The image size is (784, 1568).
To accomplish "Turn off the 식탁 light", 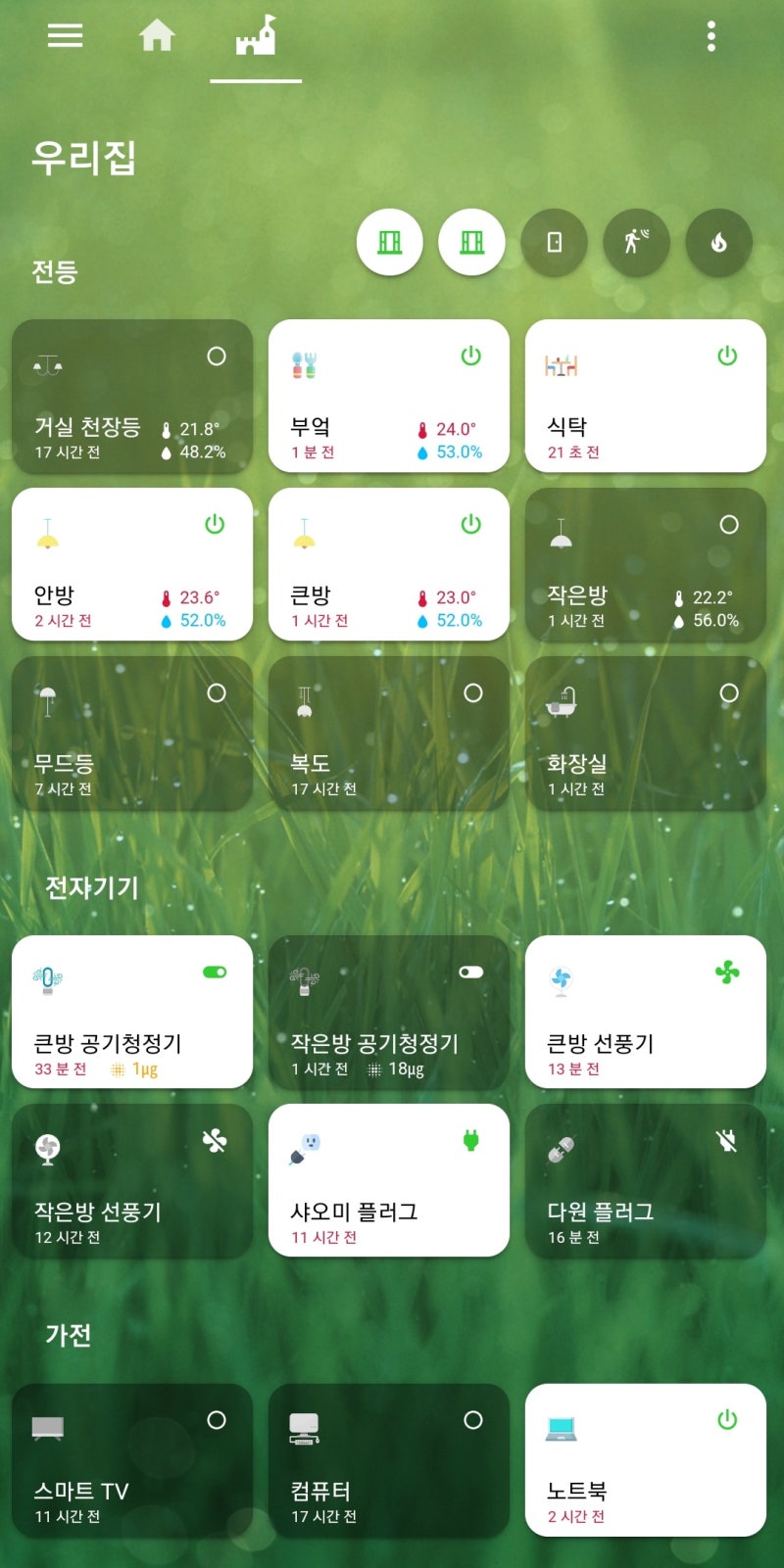I will point(727,356).
